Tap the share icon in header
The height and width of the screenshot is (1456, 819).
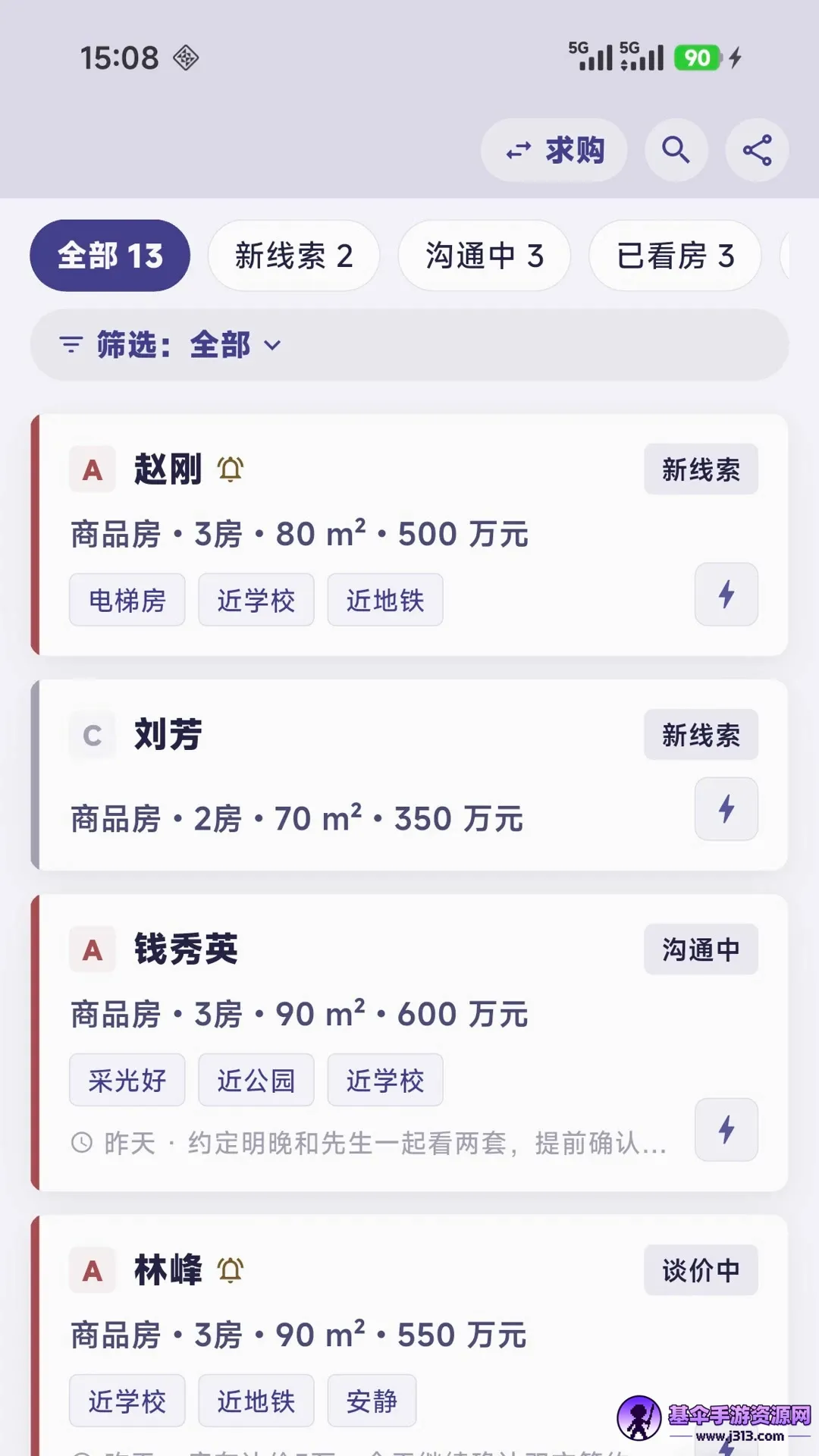click(x=757, y=150)
